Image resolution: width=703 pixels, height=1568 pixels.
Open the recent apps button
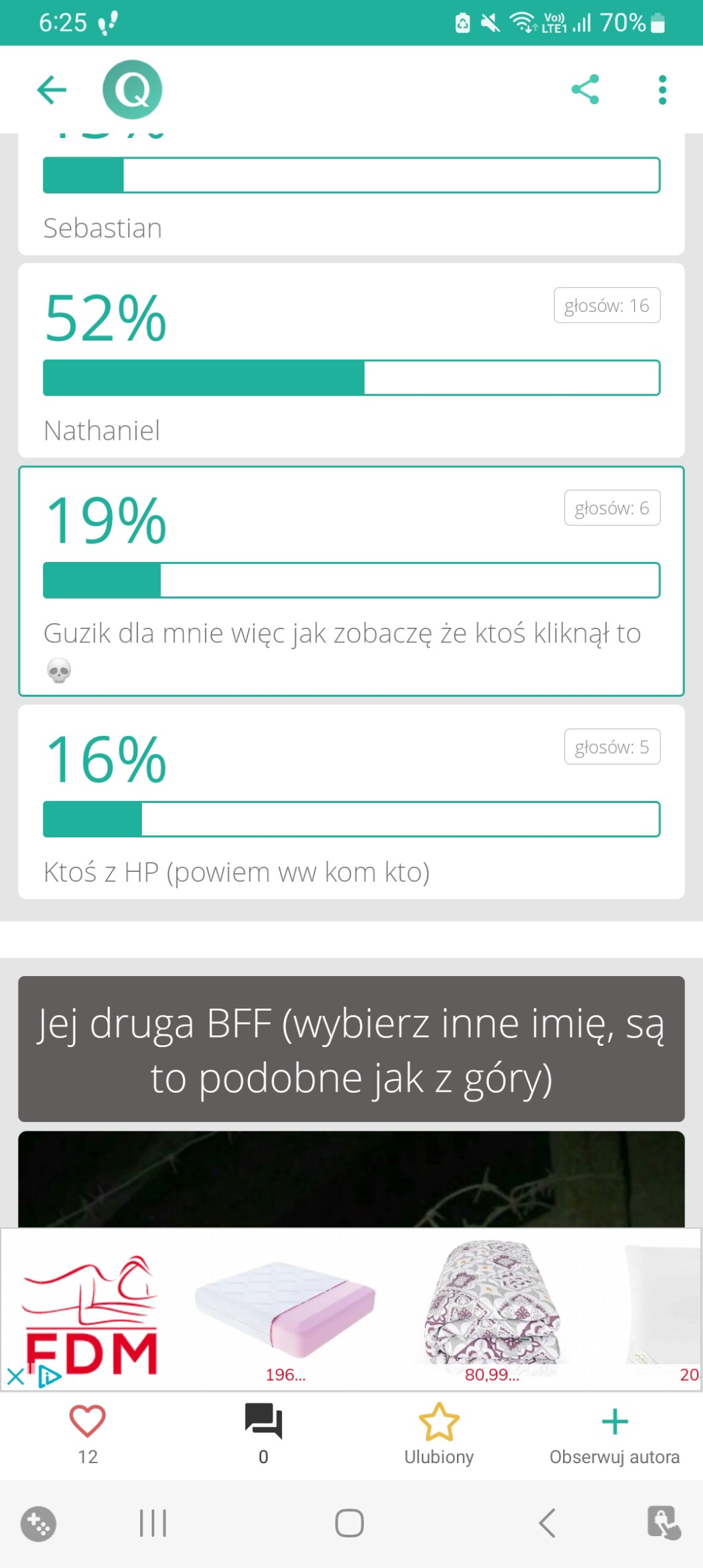pyautogui.click(x=153, y=1523)
